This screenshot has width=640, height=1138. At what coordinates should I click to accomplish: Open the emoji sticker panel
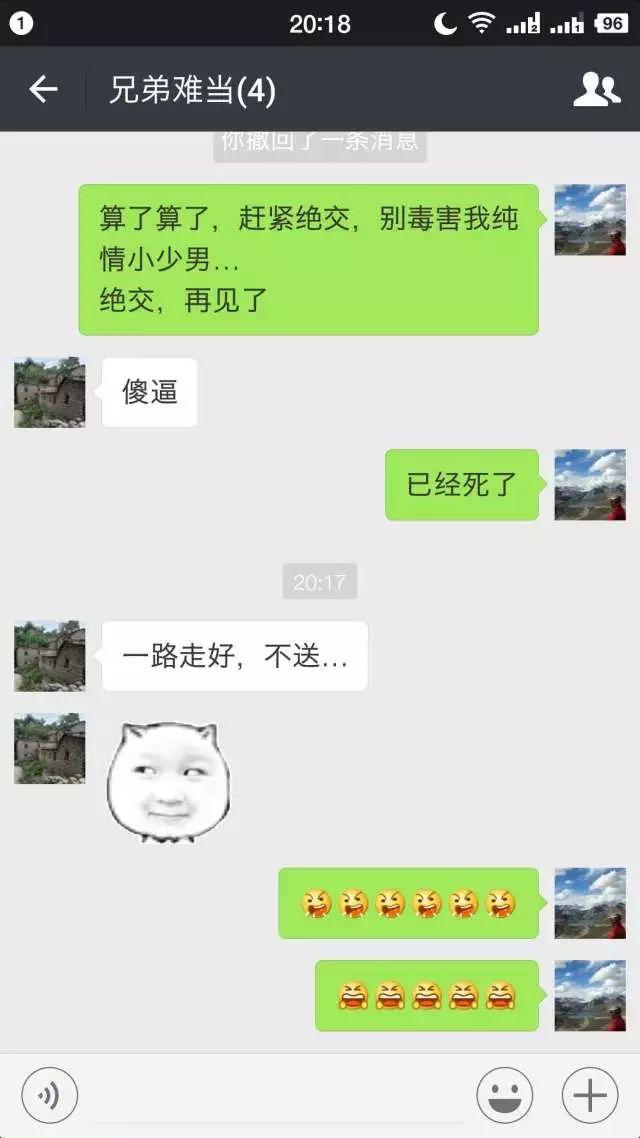(x=505, y=1097)
